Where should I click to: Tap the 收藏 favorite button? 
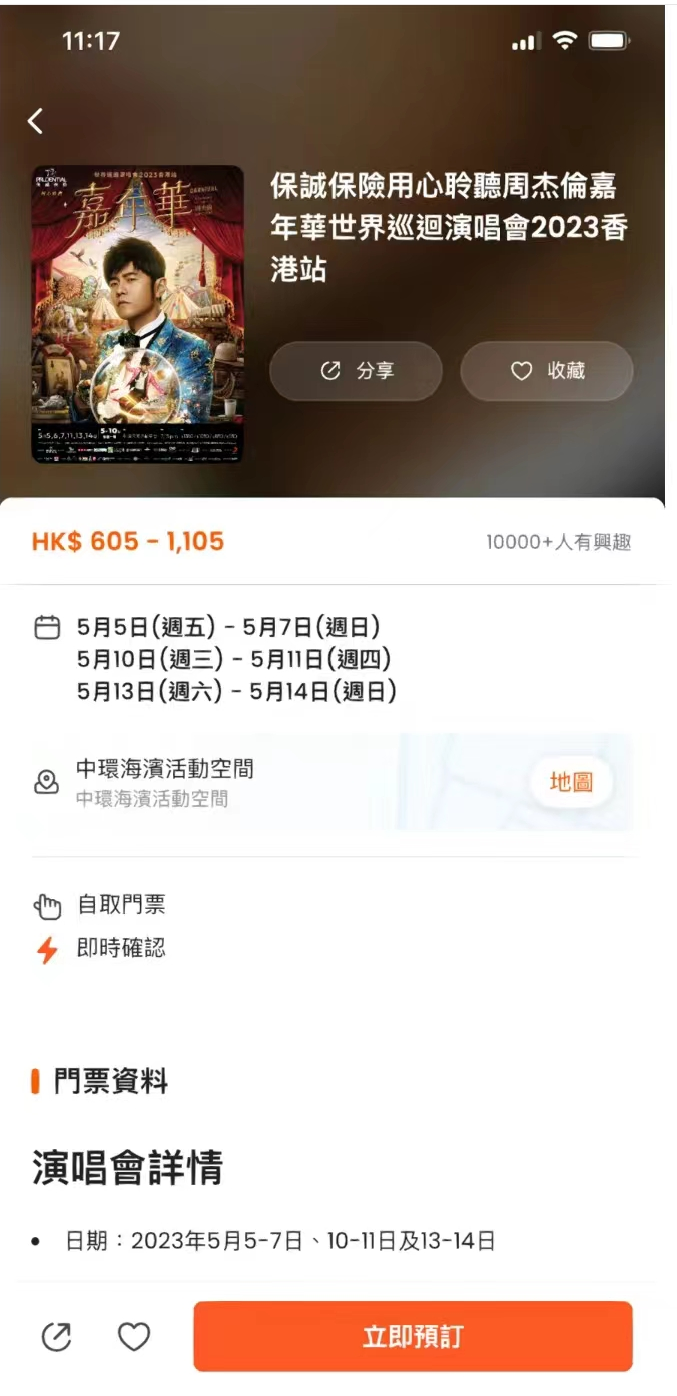(x=546, y=371)
